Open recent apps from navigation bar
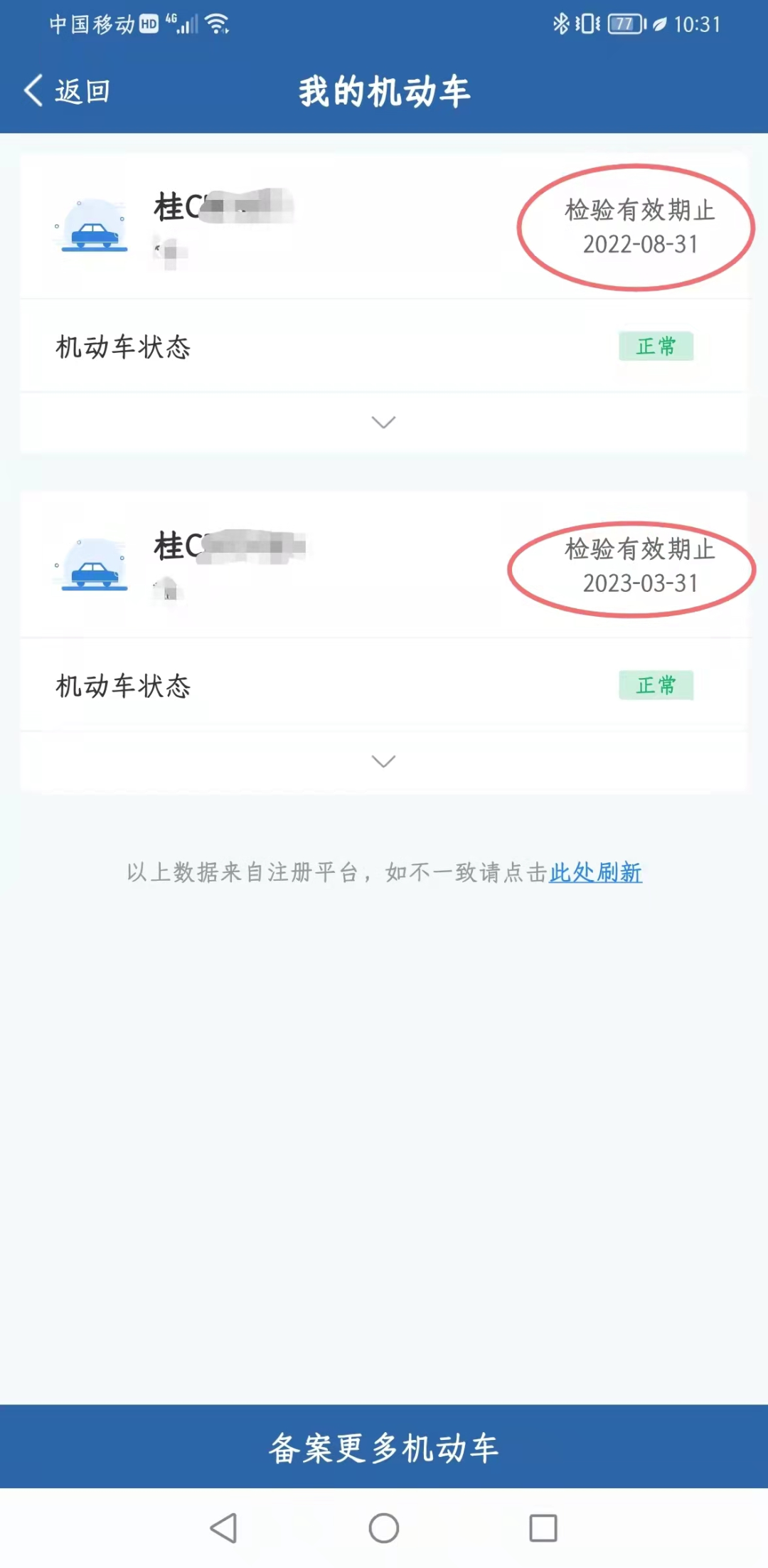This screenshot has width=768, height=1568. pyautogui.click(x=543, y=1528)
